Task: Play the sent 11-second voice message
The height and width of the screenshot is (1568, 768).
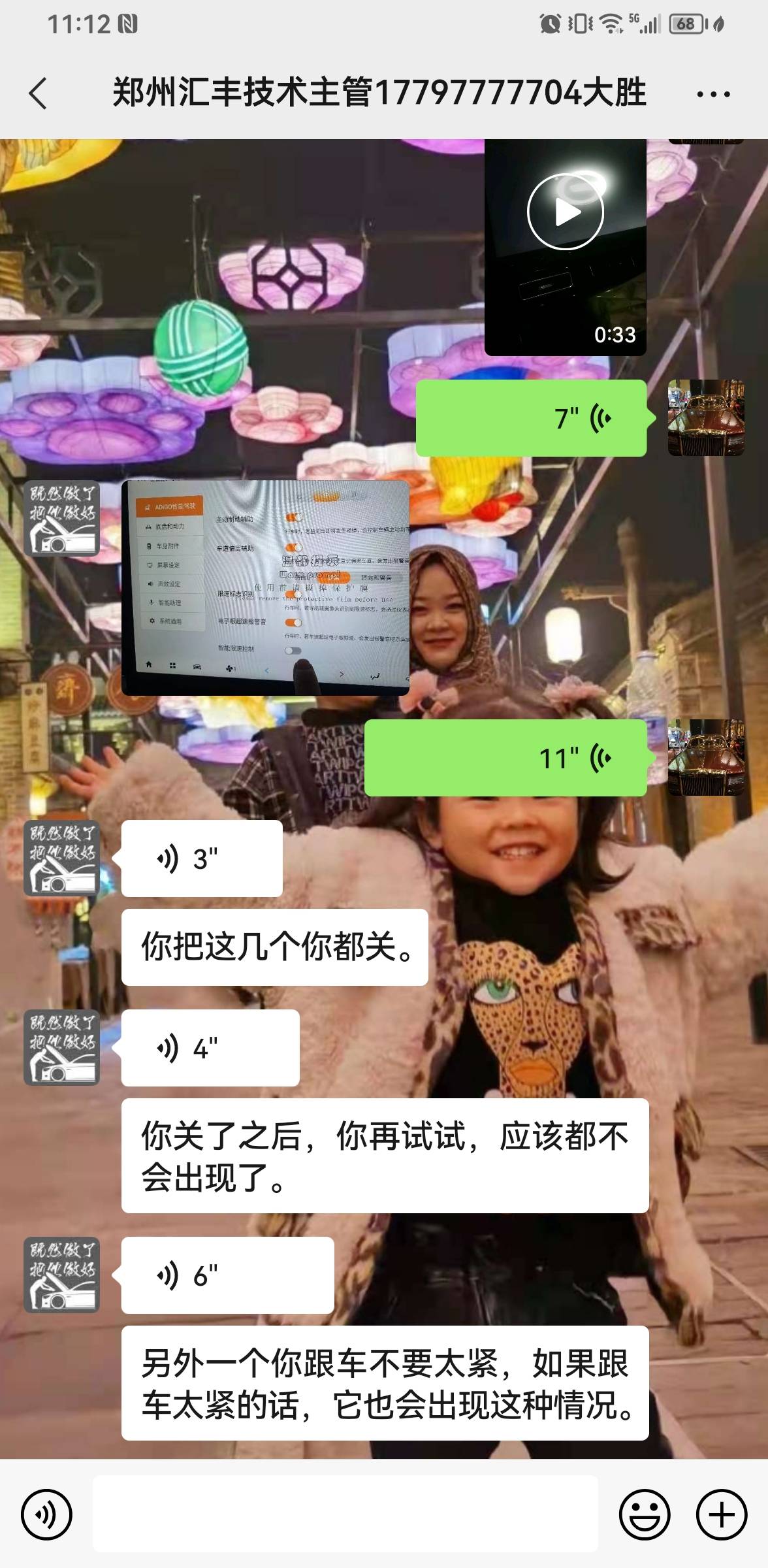Action: coord(505,758)
